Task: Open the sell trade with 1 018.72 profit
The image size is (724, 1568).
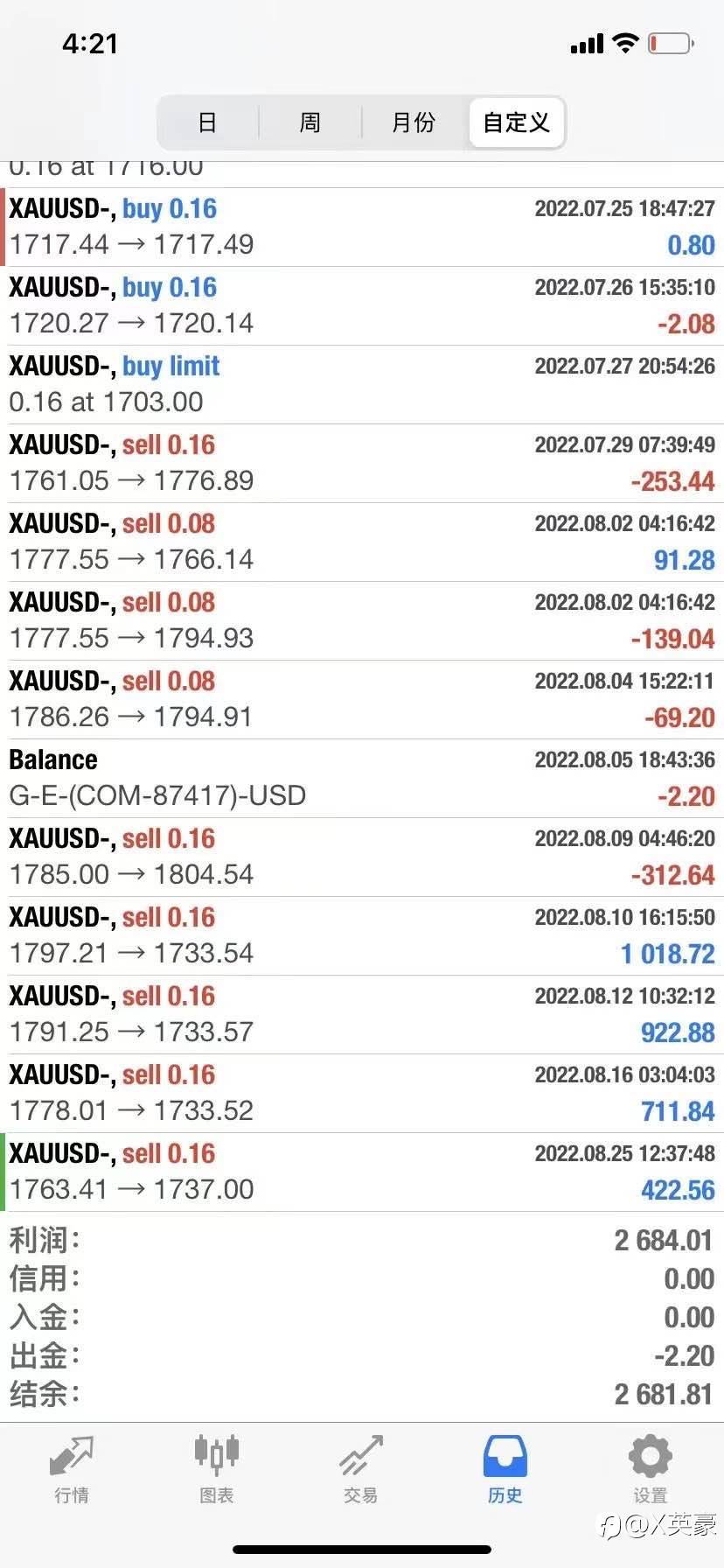Action: click(x=362, y=935)
